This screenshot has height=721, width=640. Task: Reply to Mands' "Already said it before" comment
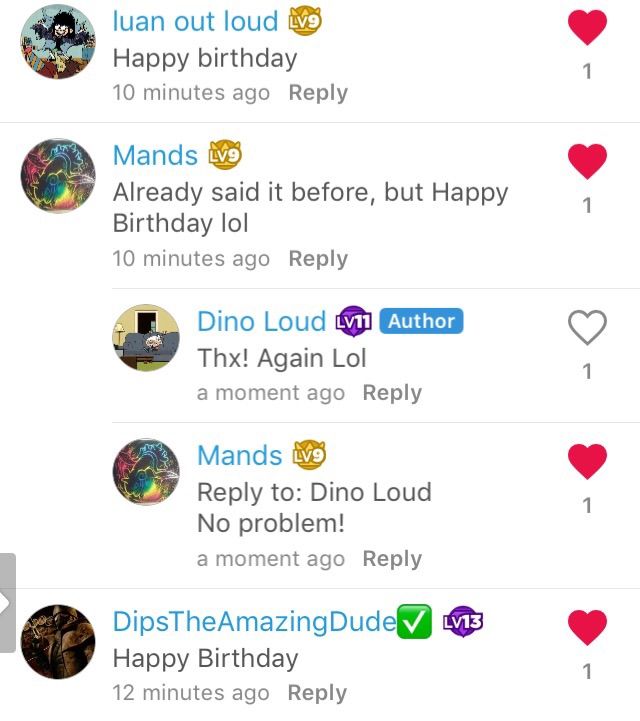pos(318,259)
